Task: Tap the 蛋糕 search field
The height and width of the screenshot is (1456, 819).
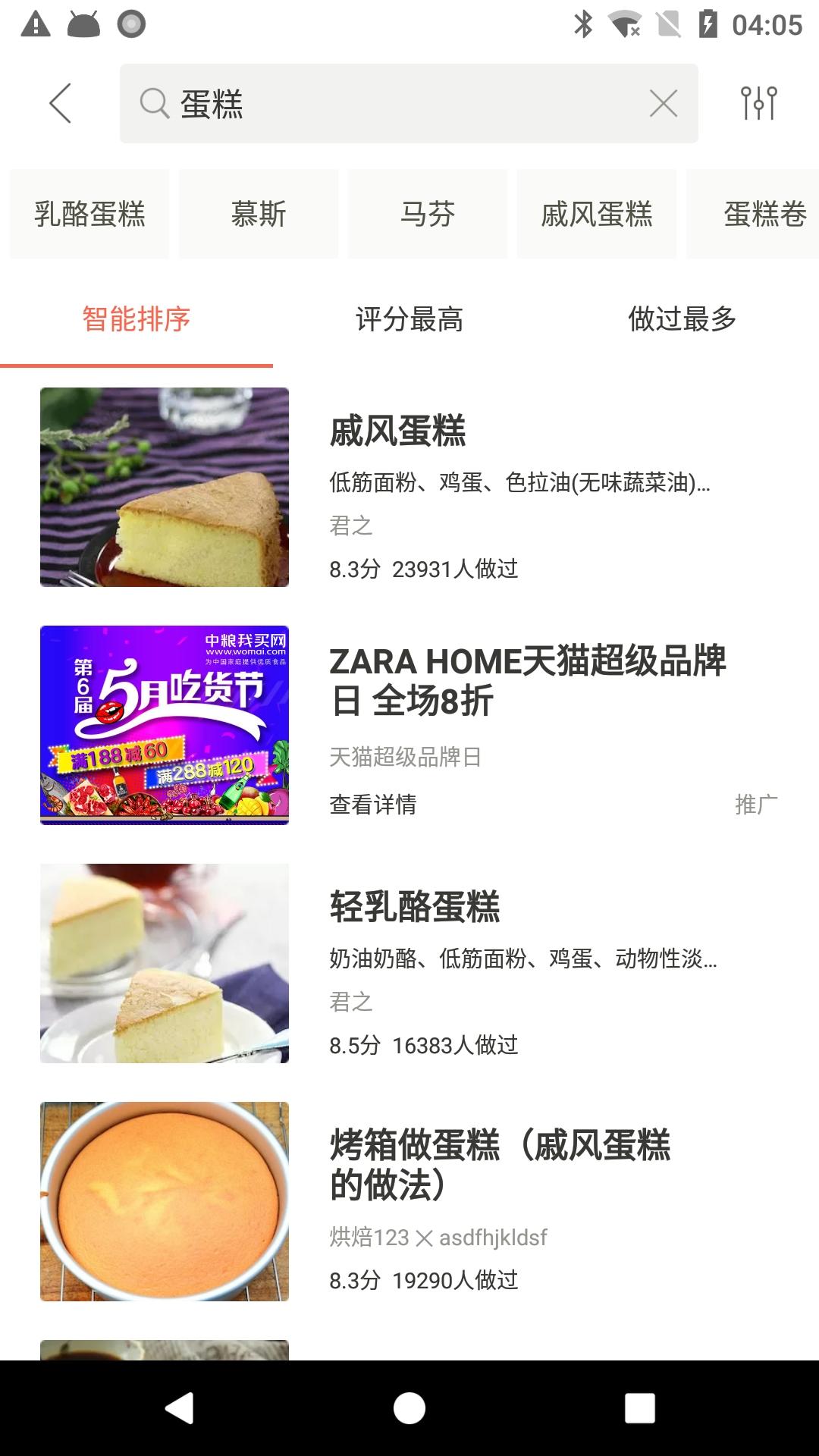Action: pos(394,103)
